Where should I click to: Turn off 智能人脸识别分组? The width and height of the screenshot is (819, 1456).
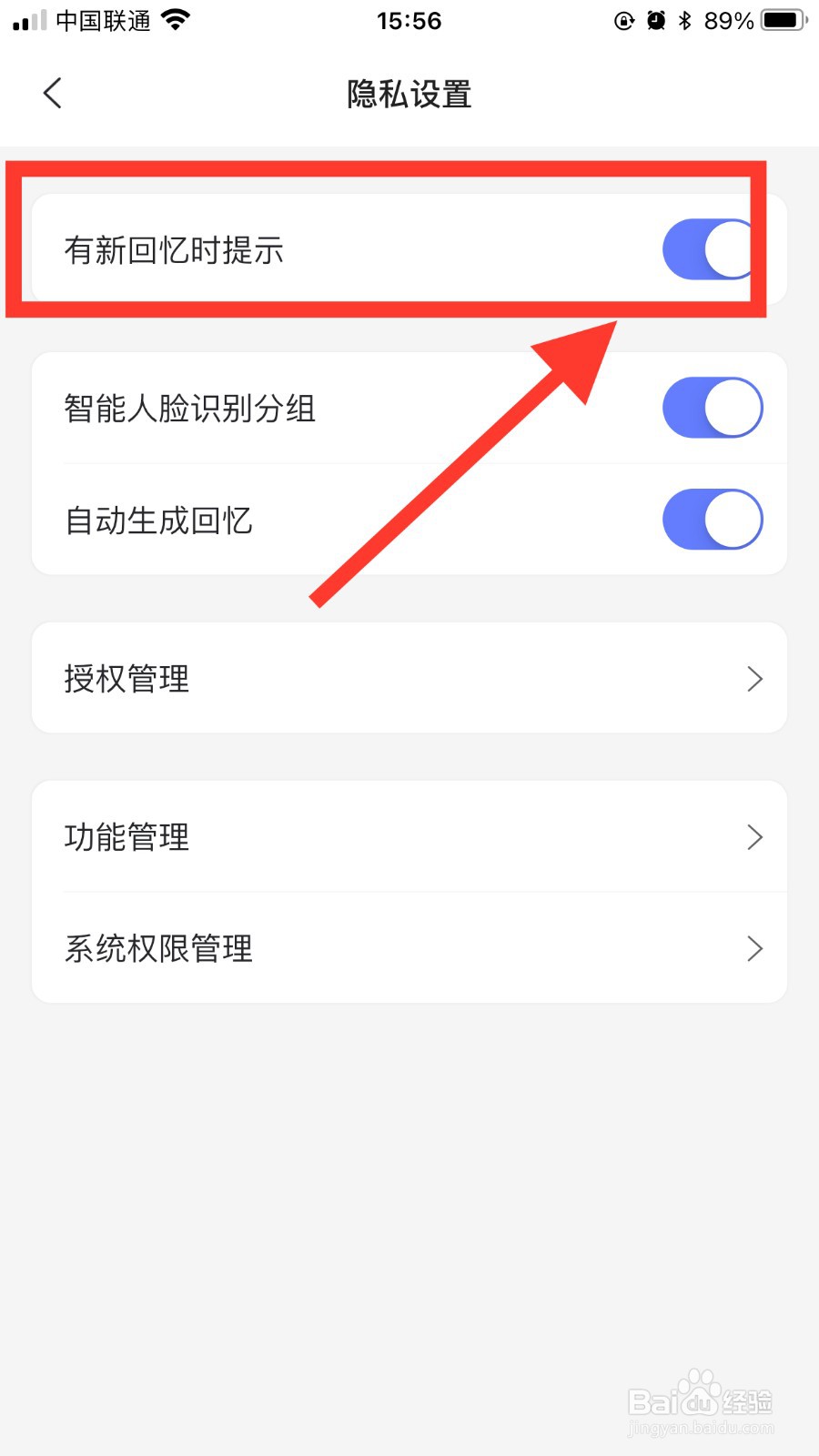713,408
